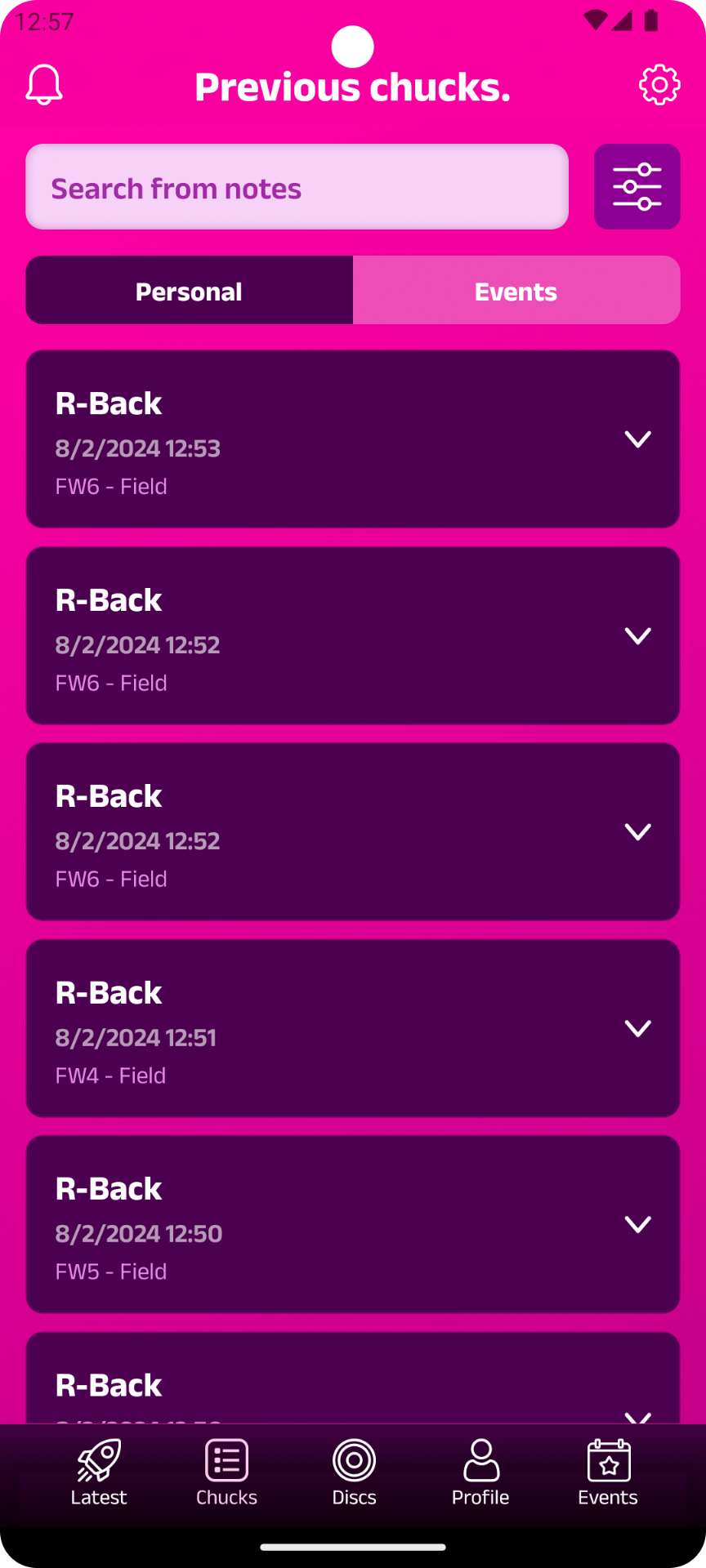Select the Personal tab
The height and width of the screenshot is (1568, 706).
pos(190,291)
